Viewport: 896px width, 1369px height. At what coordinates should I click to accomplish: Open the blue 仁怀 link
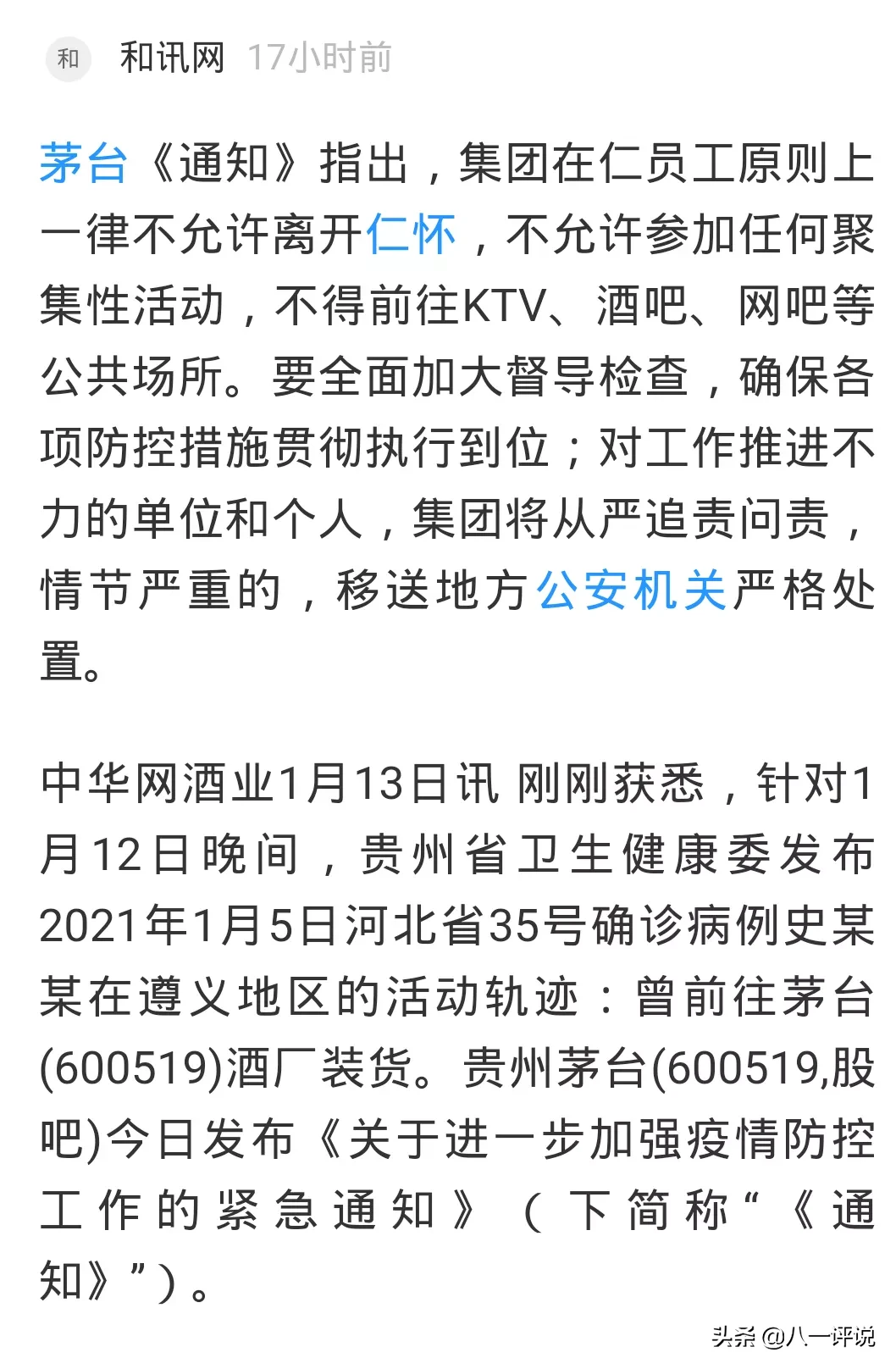[412, 235]
